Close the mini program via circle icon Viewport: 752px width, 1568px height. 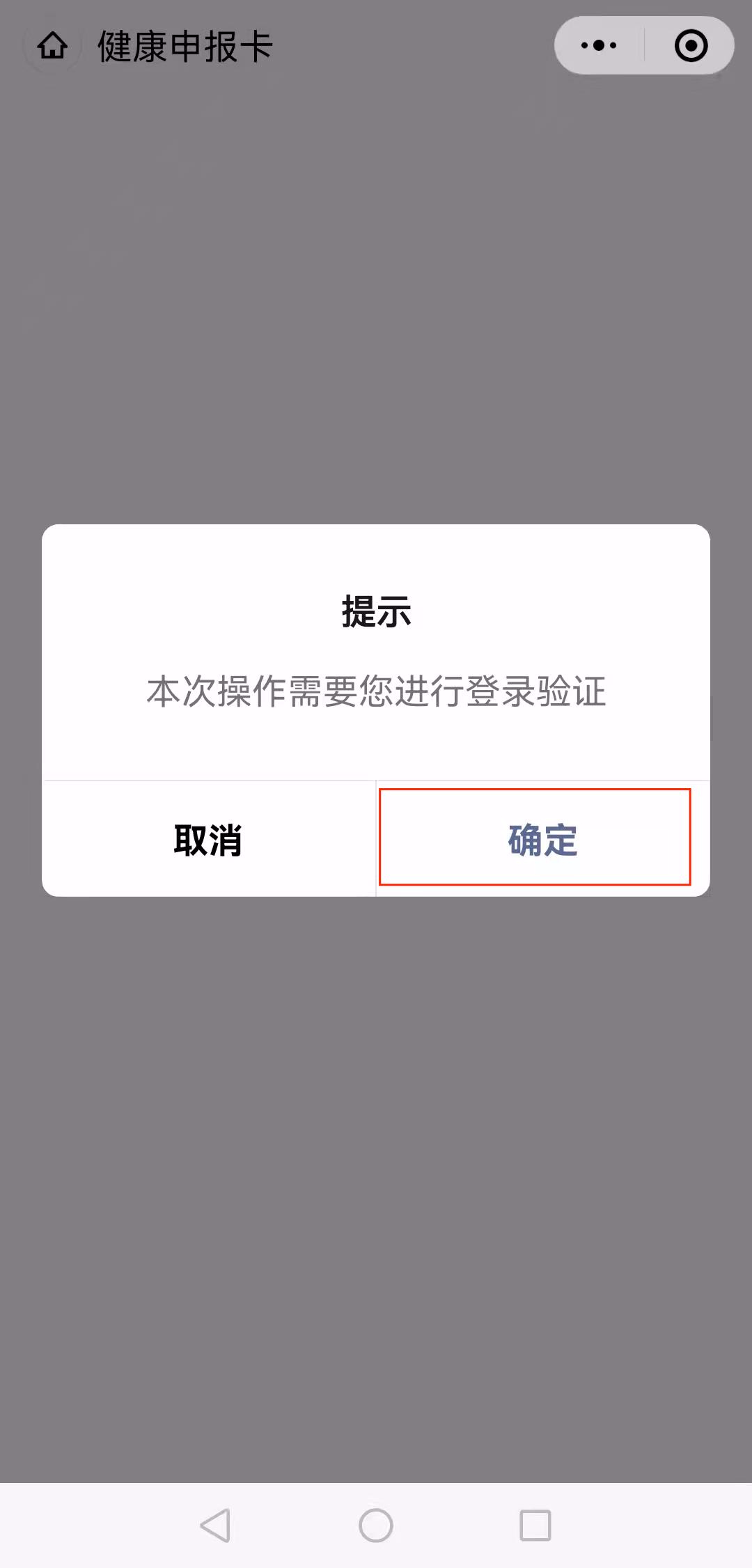pyautogui.click(x=691, y=46)
